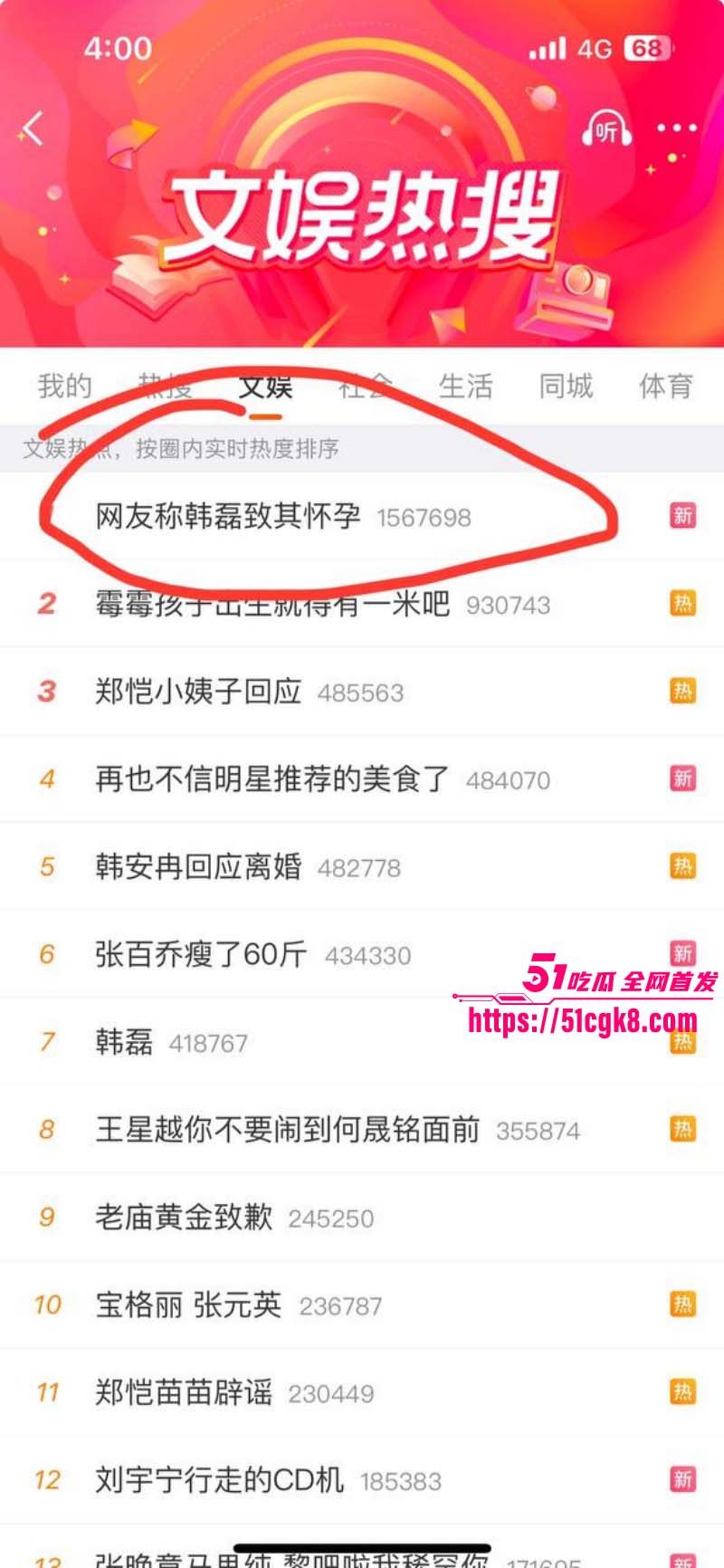Select the 宝格丽 张元英 topic

pyautogui.click(x=188, y=1305)
